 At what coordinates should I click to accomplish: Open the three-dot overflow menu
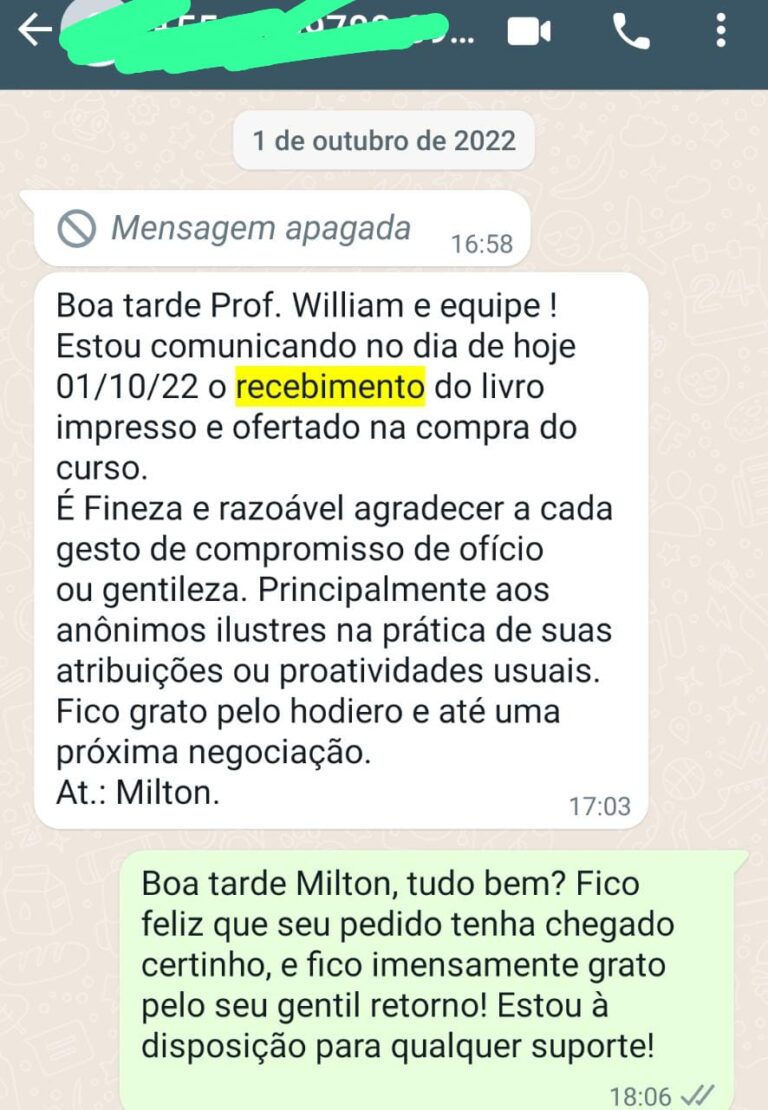721,31
